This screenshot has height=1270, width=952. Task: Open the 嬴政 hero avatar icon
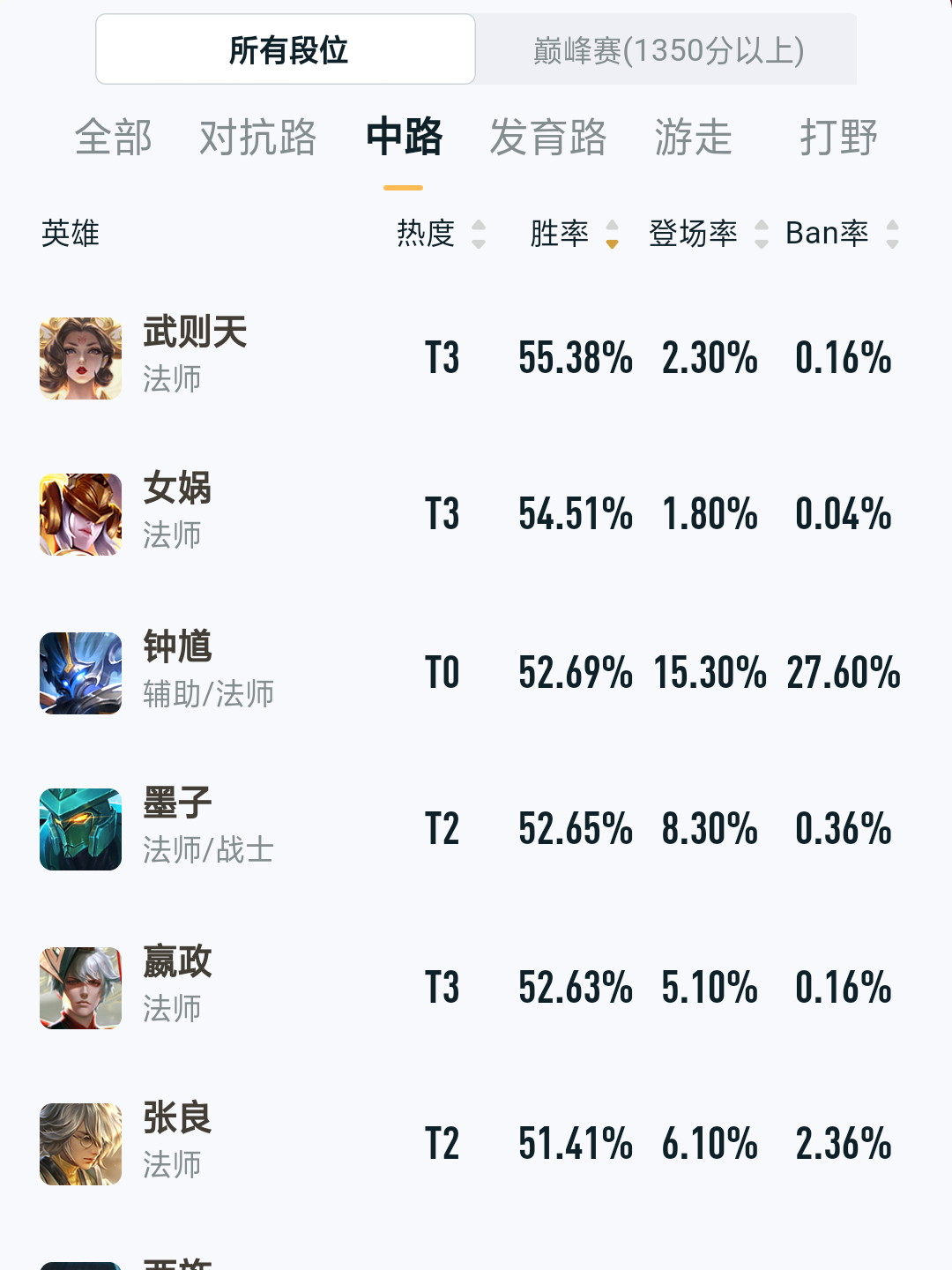pyautogui.click(x=79, y=986)
